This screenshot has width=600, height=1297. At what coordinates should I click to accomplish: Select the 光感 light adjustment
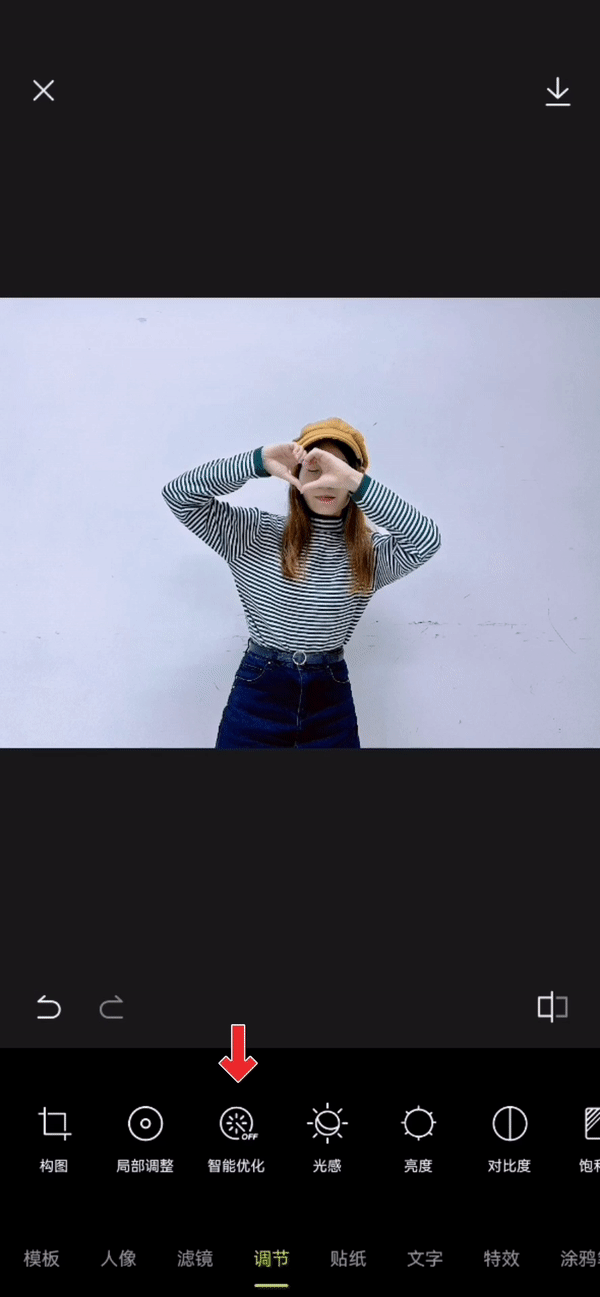327,1138
